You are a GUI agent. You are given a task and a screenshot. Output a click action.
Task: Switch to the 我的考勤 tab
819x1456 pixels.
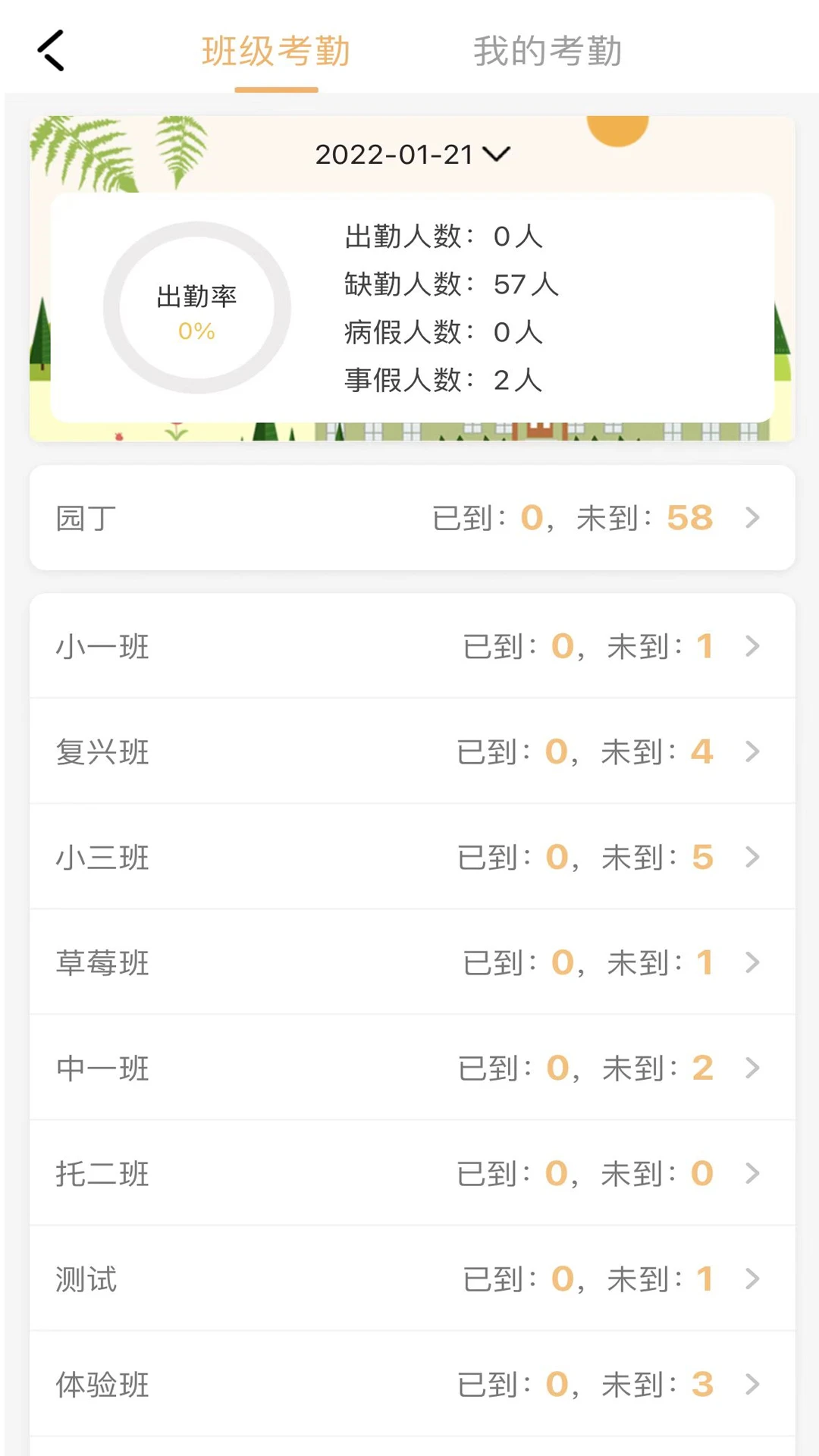coord(548,52)
